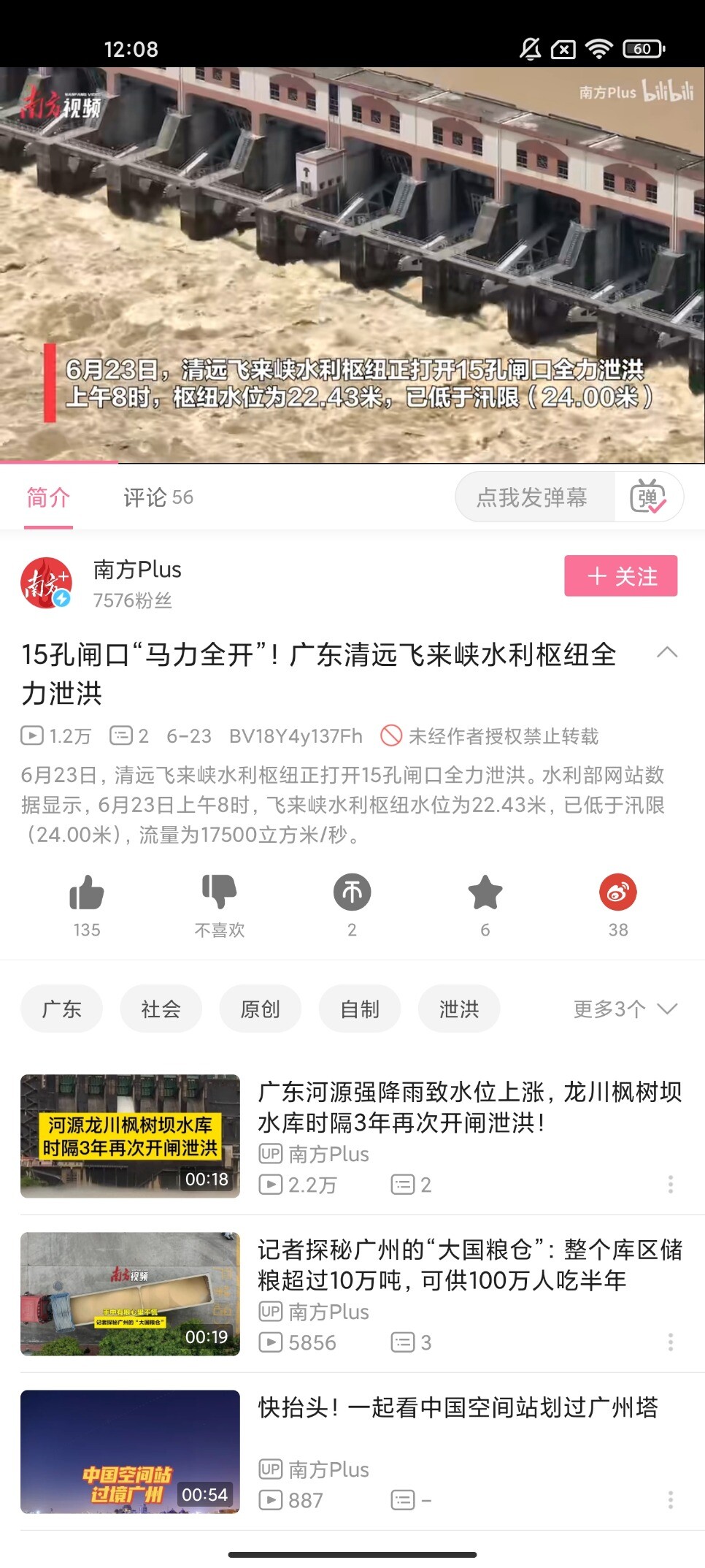Dislike the video via 不喜欢
The height and width of the screenshot is (1568, 705).
[x=219, y=893]
